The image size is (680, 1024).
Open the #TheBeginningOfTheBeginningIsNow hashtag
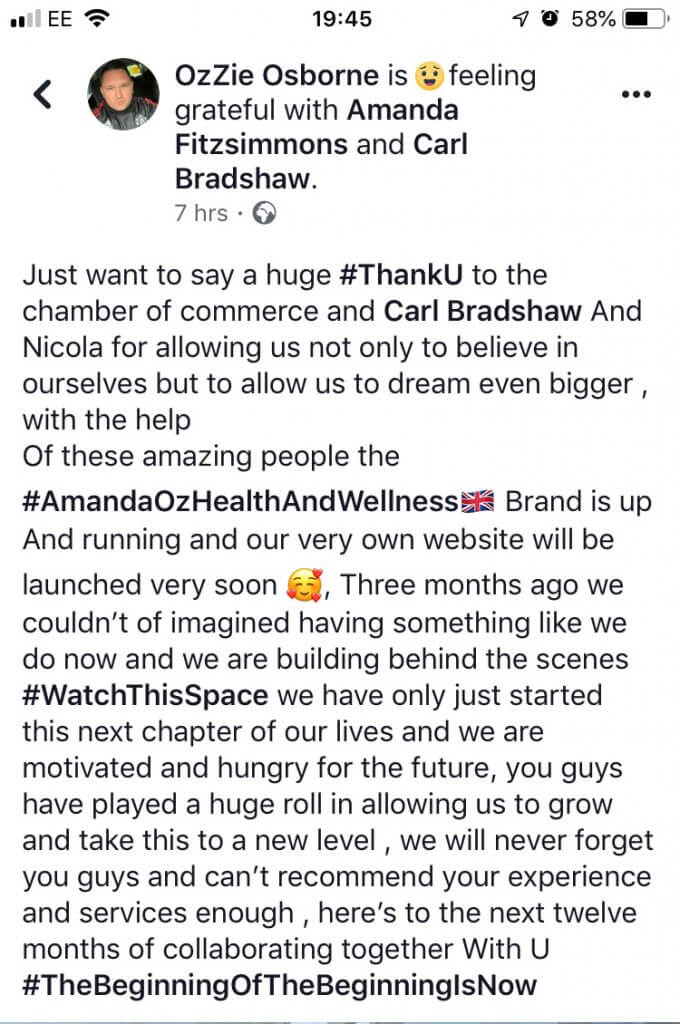(x=279, y=984)
